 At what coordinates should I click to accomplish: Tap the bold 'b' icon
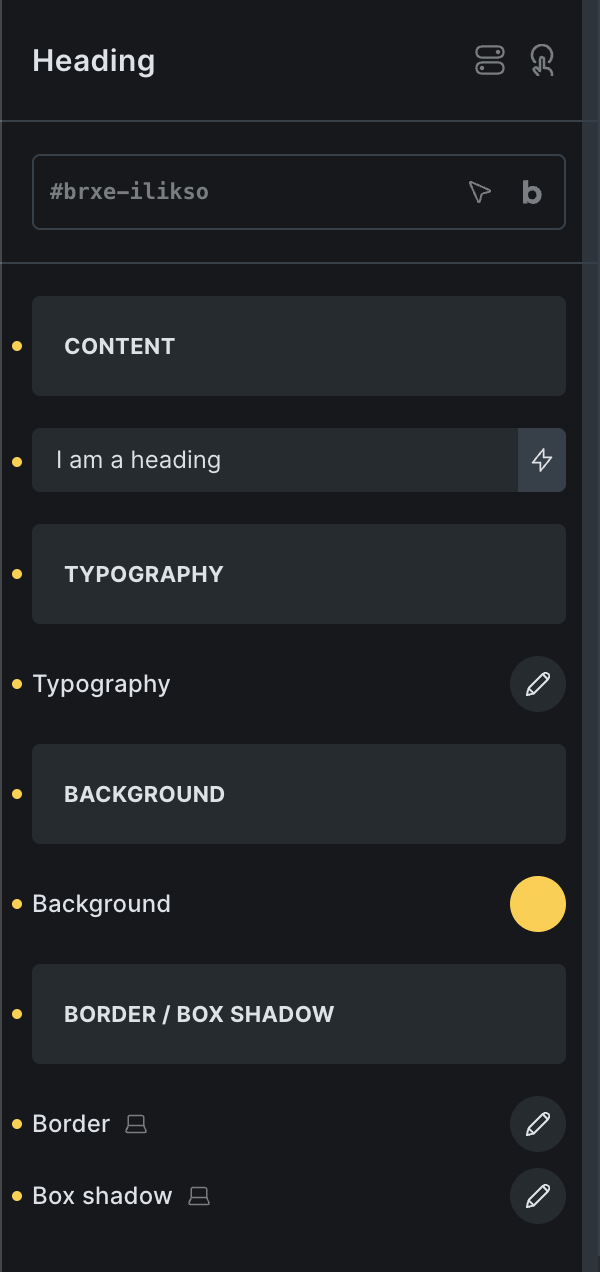point(532,191)
